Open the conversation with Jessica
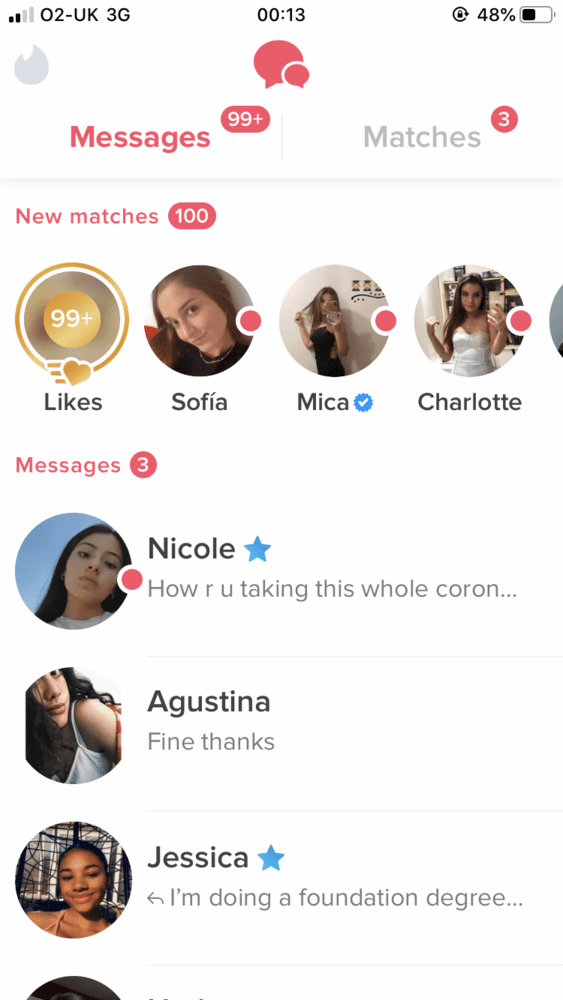The height and width of the screenshot is (1000, 563). click(x=281, y=880)
